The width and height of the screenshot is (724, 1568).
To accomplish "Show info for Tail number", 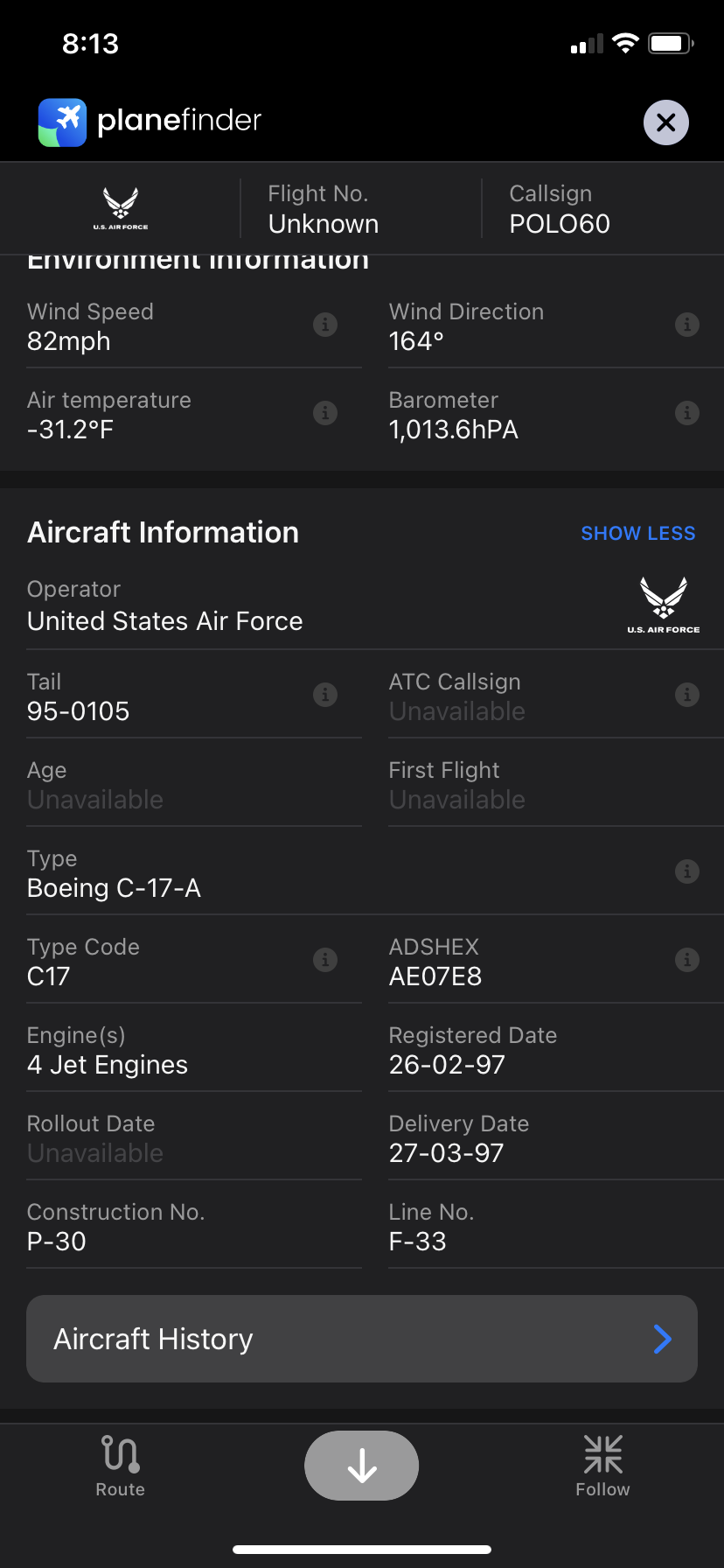I will point(325,695).
